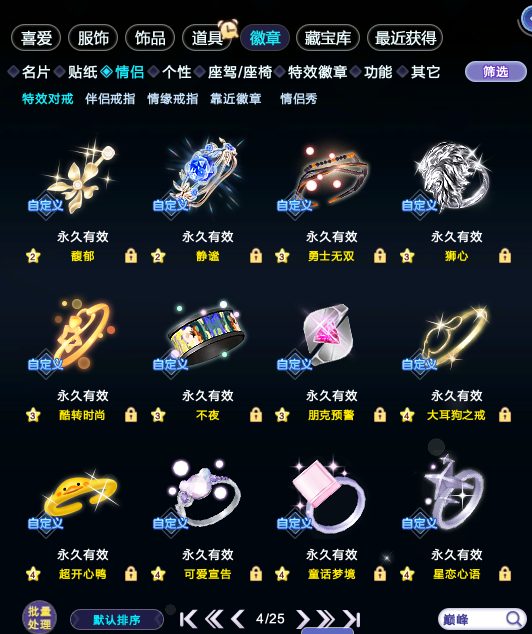
Task: Open the 藏宝库 tab
Action: pyautogui.click(x=328, y=38)
